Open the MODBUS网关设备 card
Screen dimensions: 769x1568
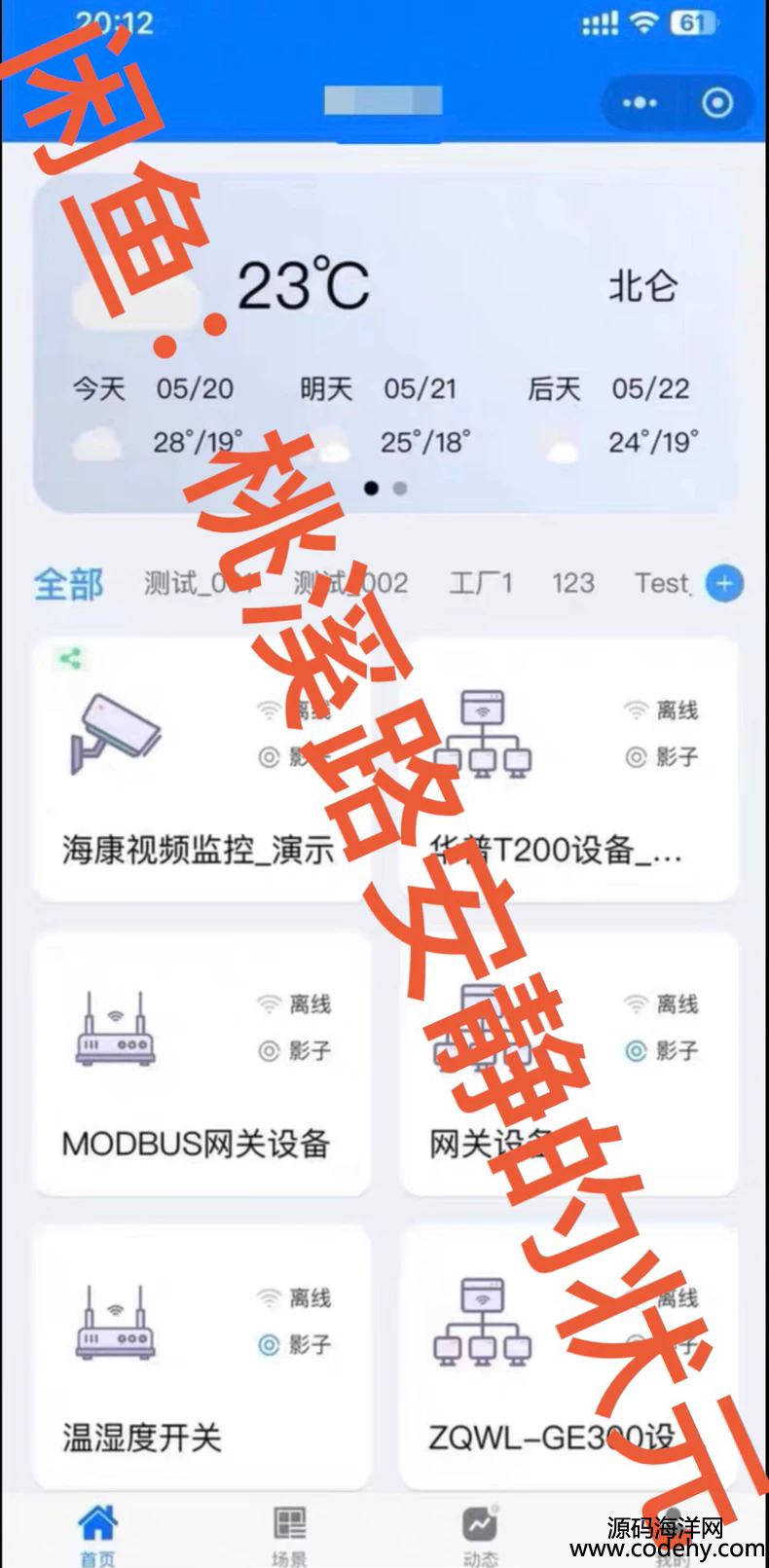pos(201,1063)
